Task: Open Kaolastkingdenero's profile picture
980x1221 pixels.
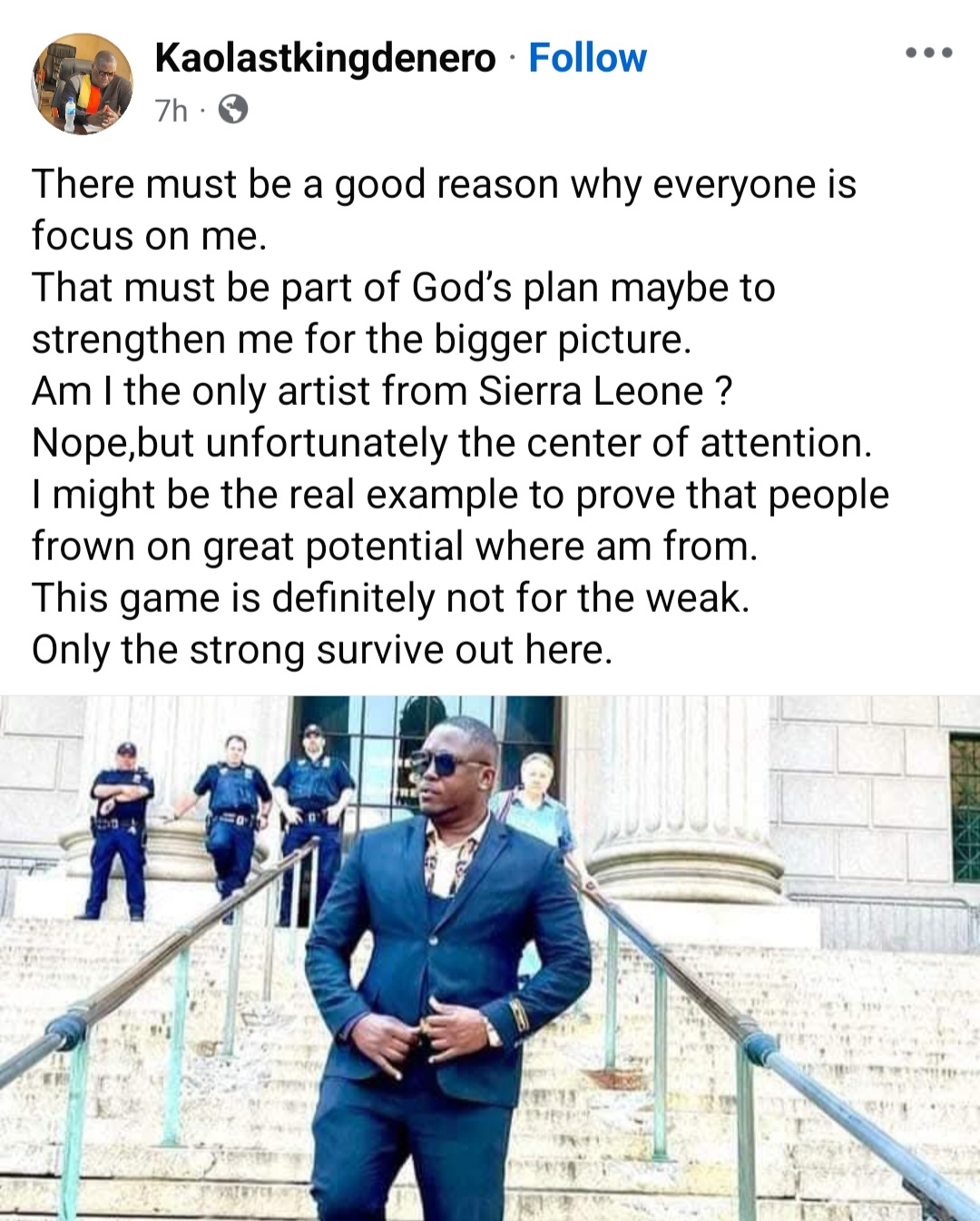Action: point(82,84)
